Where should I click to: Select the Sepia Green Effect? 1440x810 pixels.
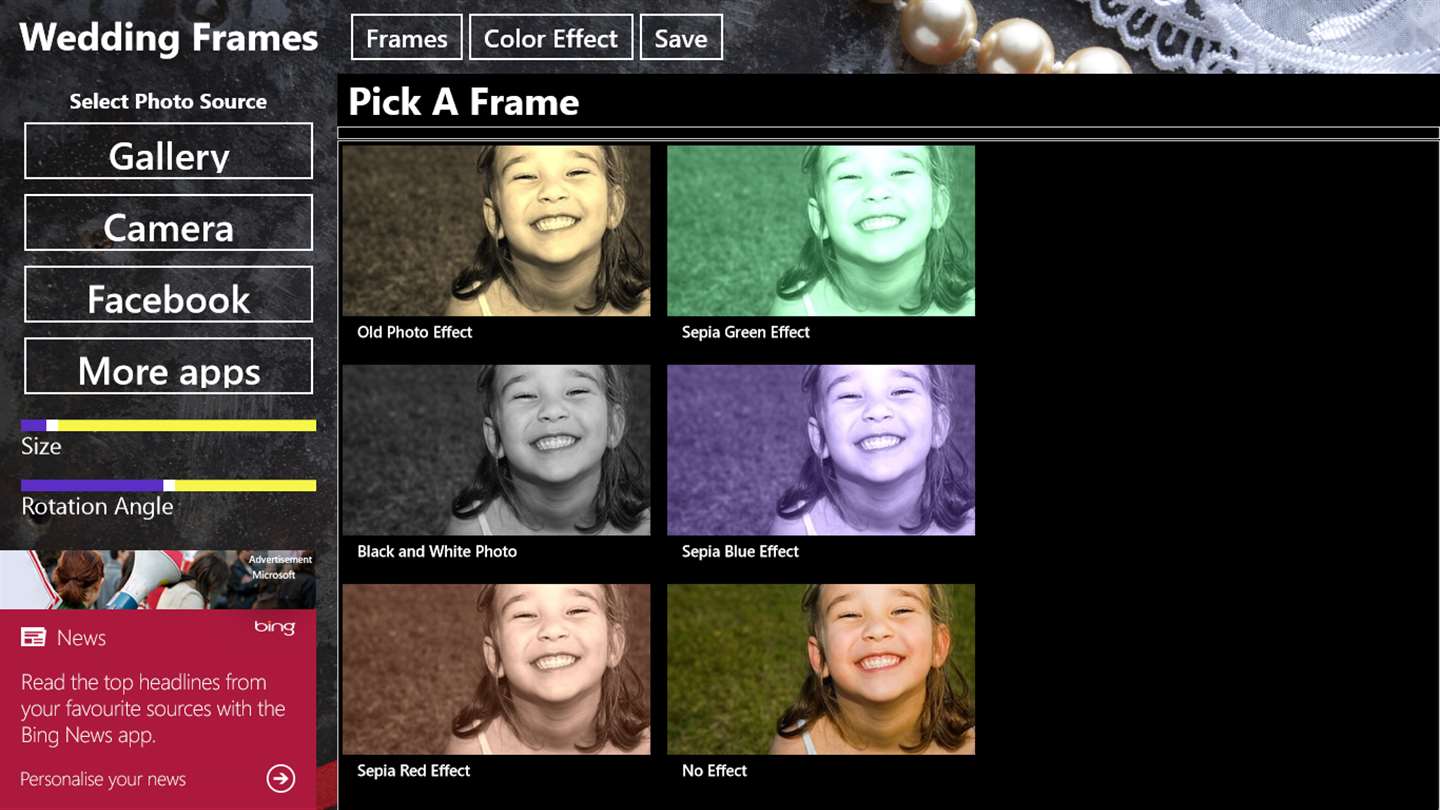pos(820,231)
